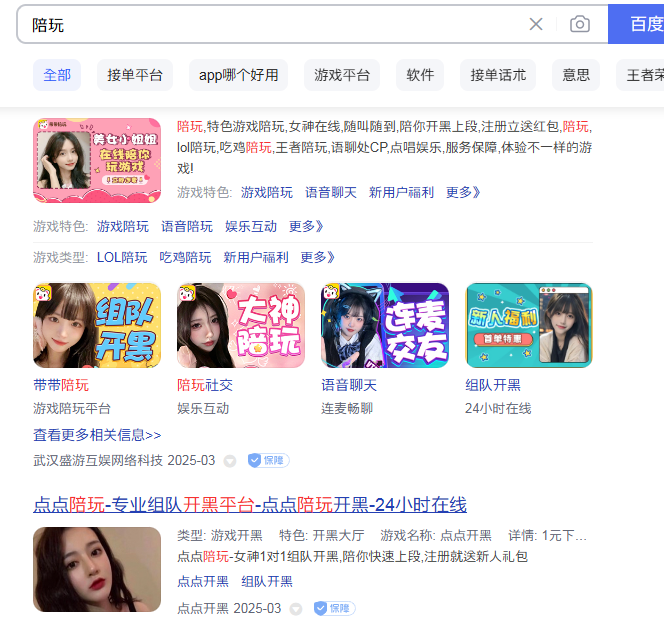Select the 全部 filter chip
Image resolution: width=664 pixels, height=635 pixels.
point(58,75)
